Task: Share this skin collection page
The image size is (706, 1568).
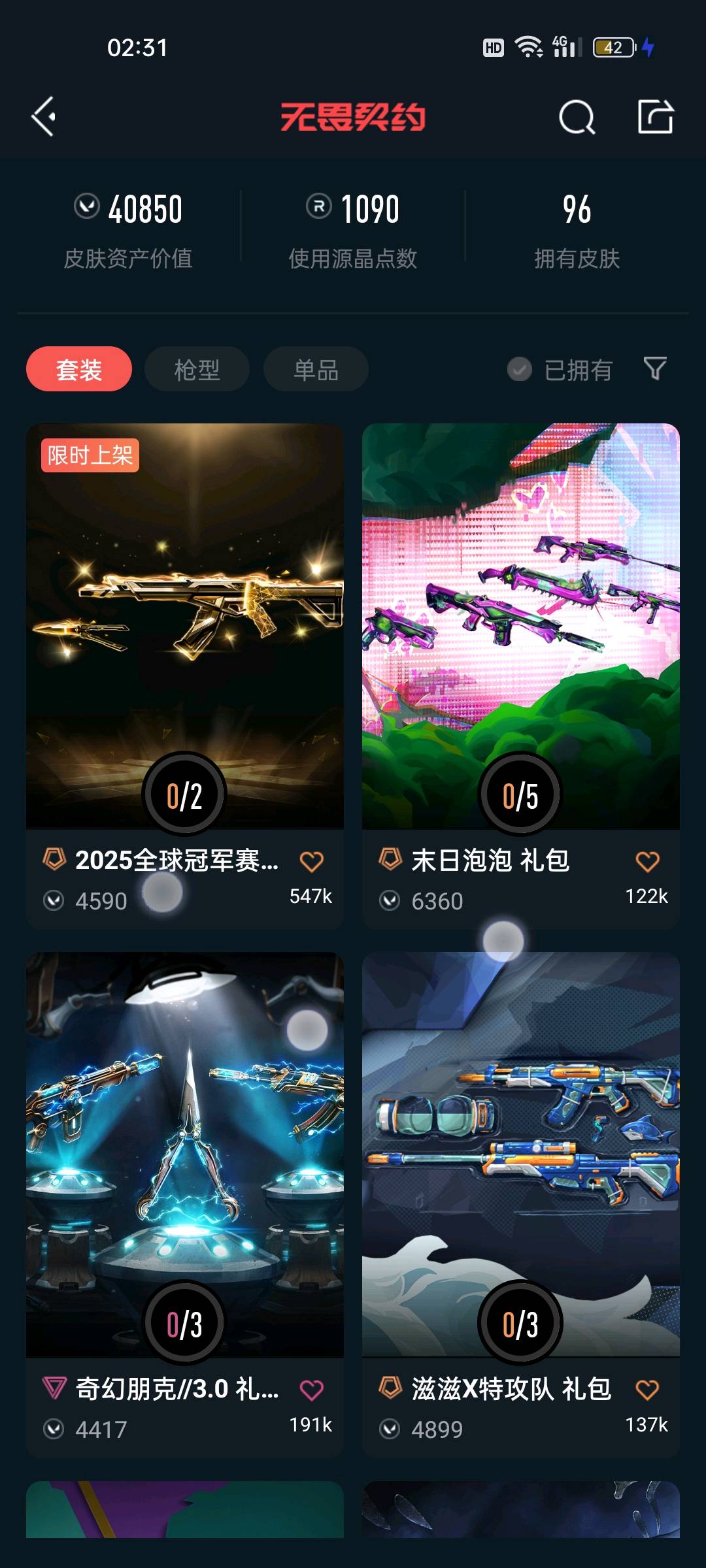Action: [655, 118]
